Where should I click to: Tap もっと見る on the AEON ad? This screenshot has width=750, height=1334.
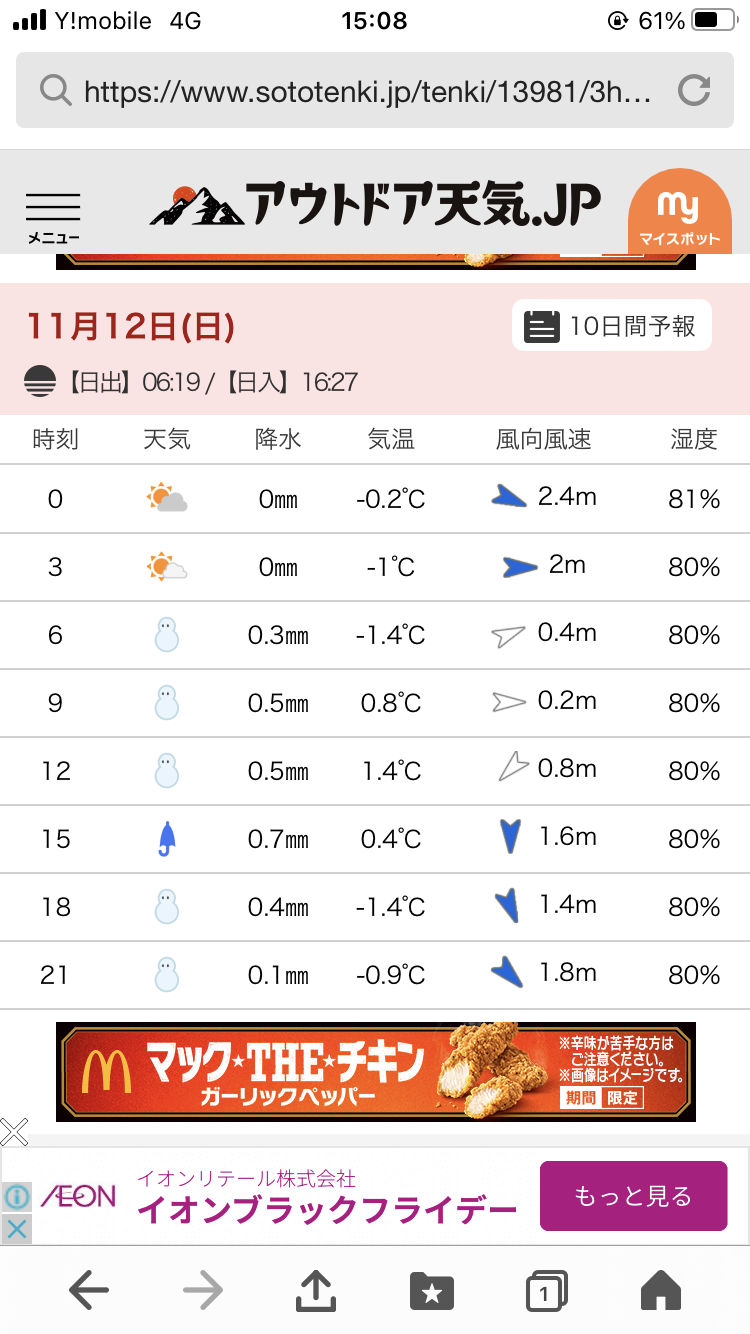[633, 1196]
